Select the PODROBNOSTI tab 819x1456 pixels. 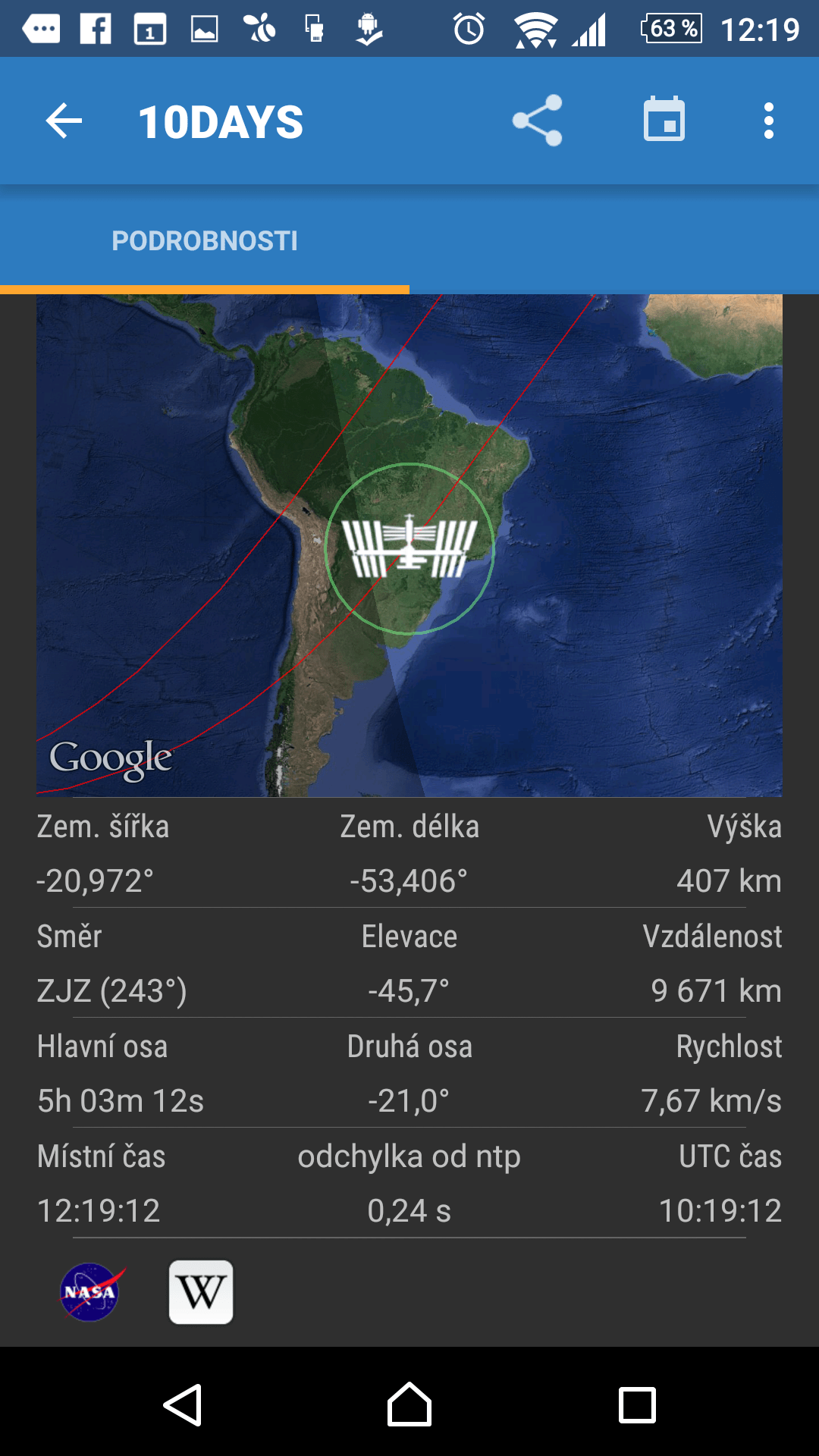coord(205,240)
